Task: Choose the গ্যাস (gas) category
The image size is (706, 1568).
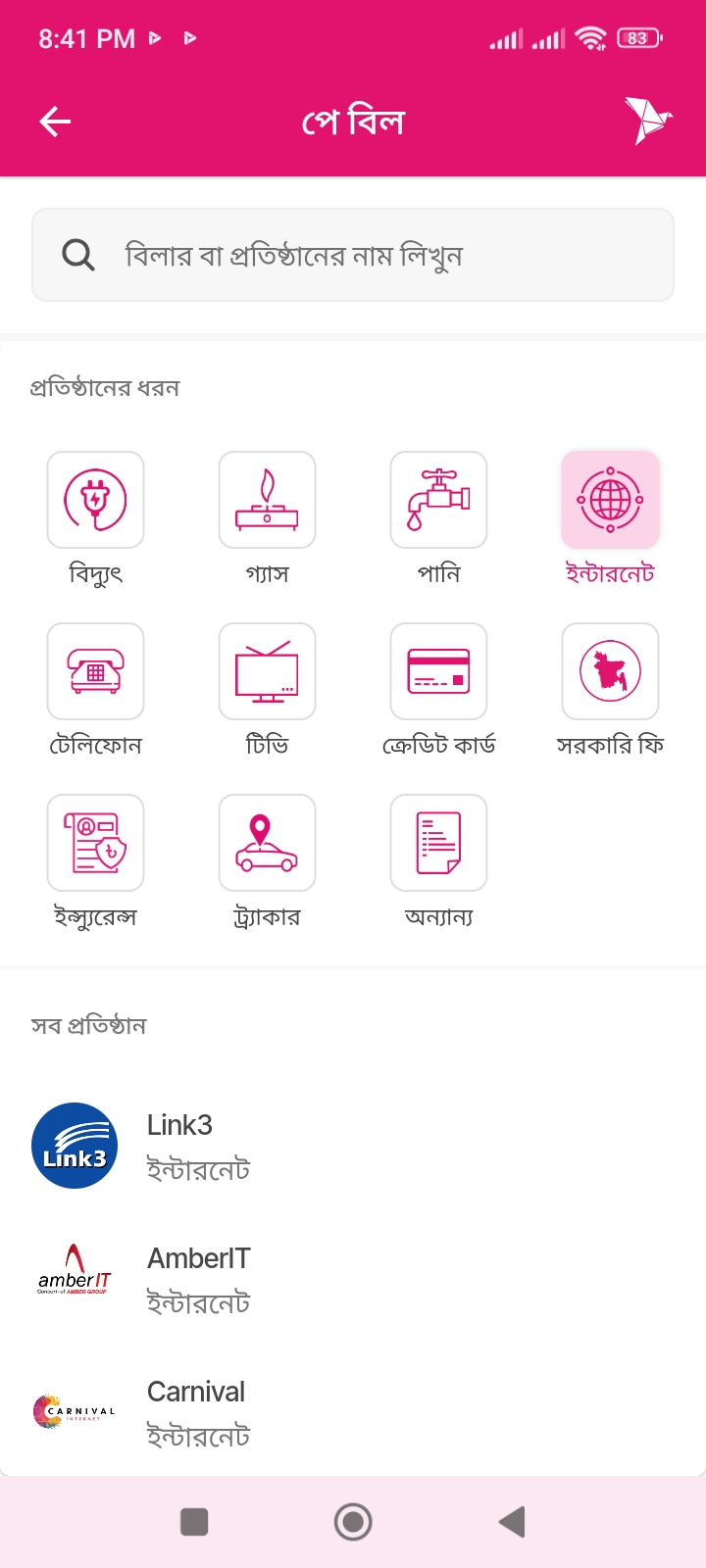Action: 267,500
